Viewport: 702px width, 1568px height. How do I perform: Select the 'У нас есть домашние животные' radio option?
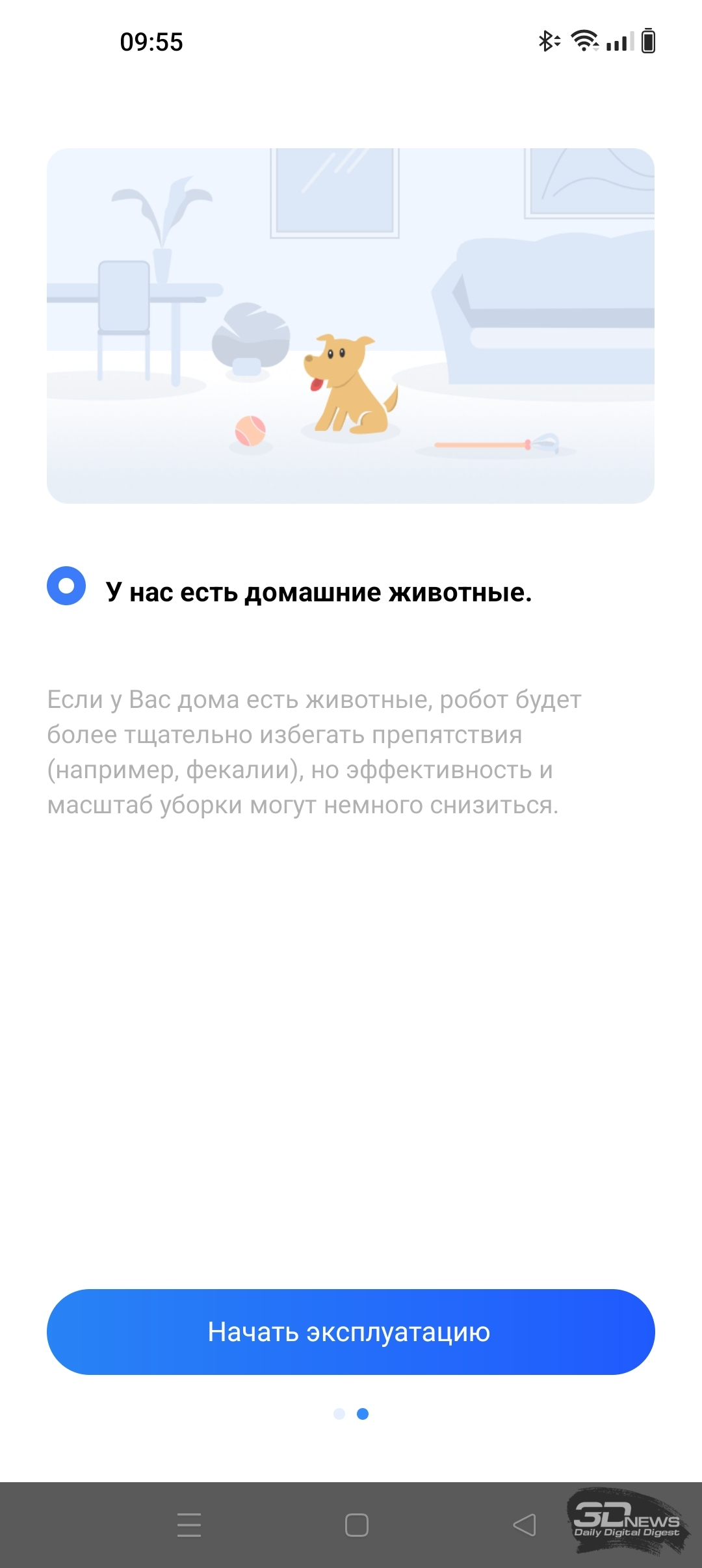[x=66, y=586]
